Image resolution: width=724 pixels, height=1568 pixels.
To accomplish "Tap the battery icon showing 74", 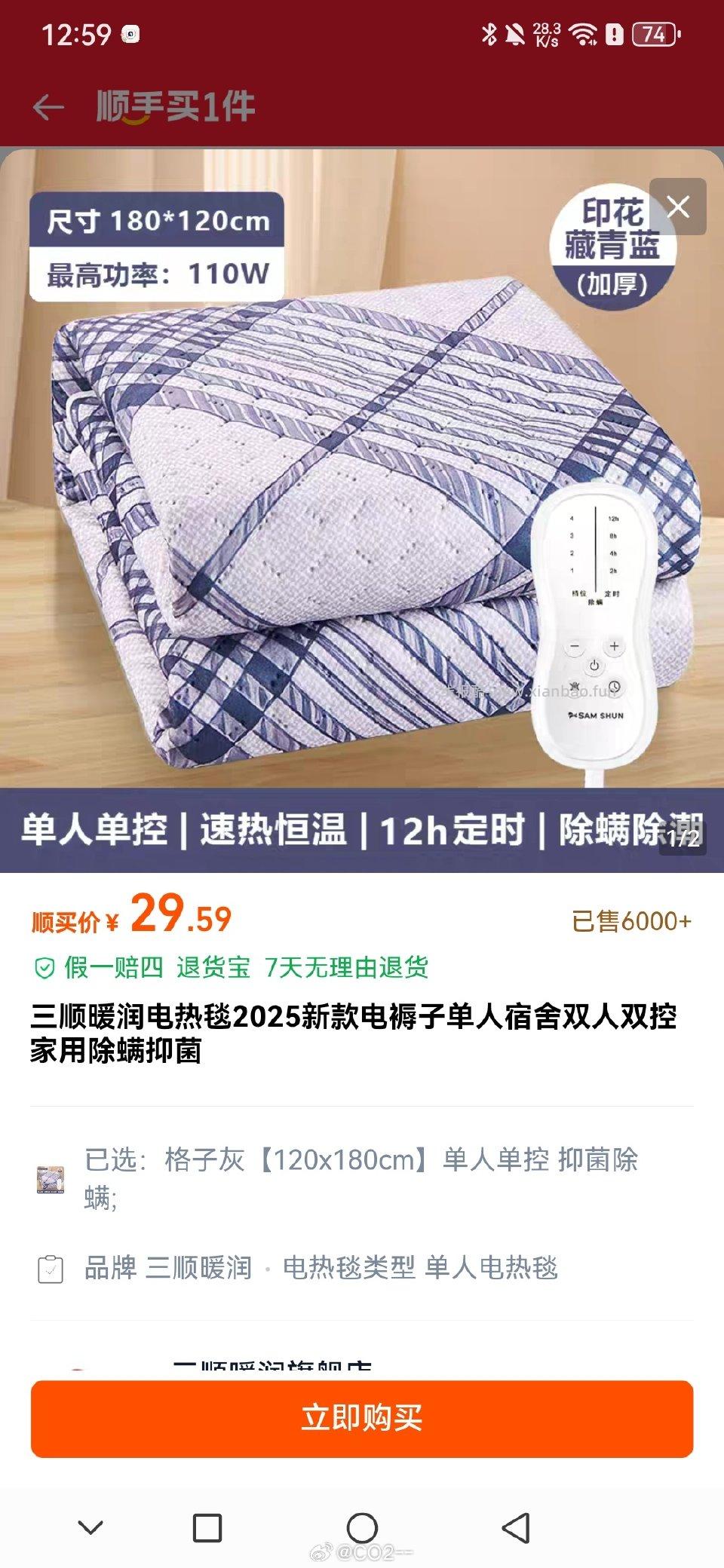I will tap(653, 32).
